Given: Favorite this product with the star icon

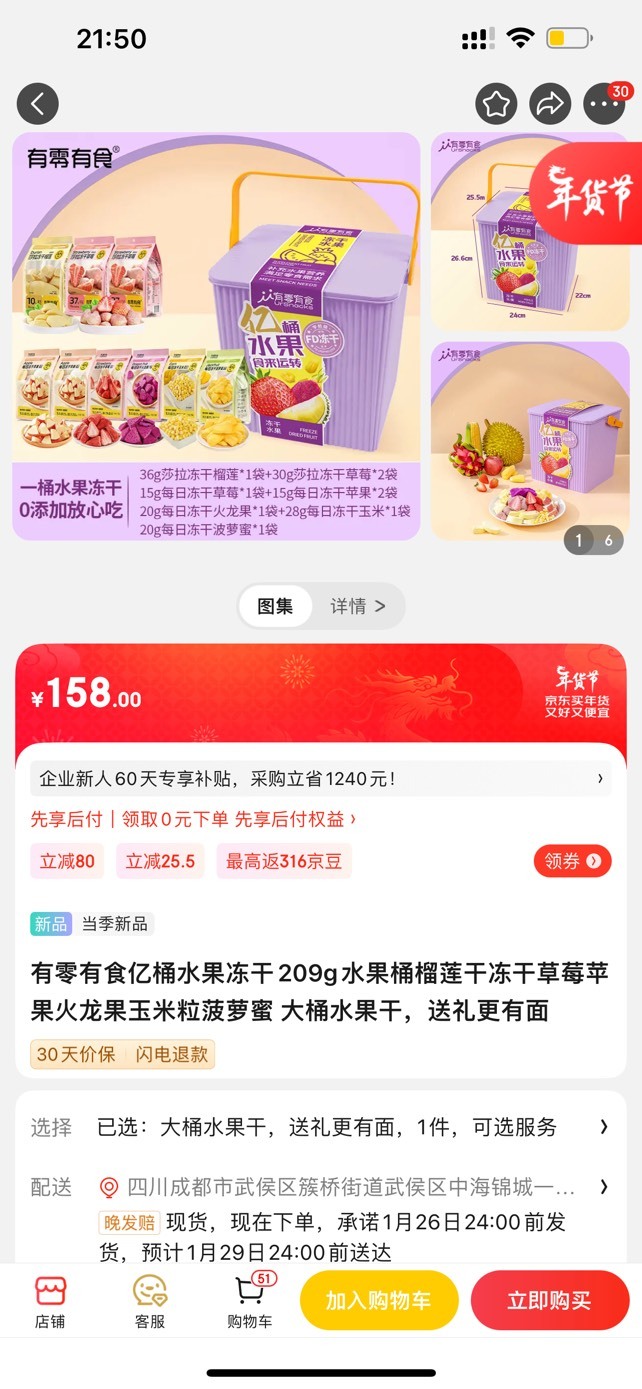Looking at the screenshot, I should click(x=496, y=104).
